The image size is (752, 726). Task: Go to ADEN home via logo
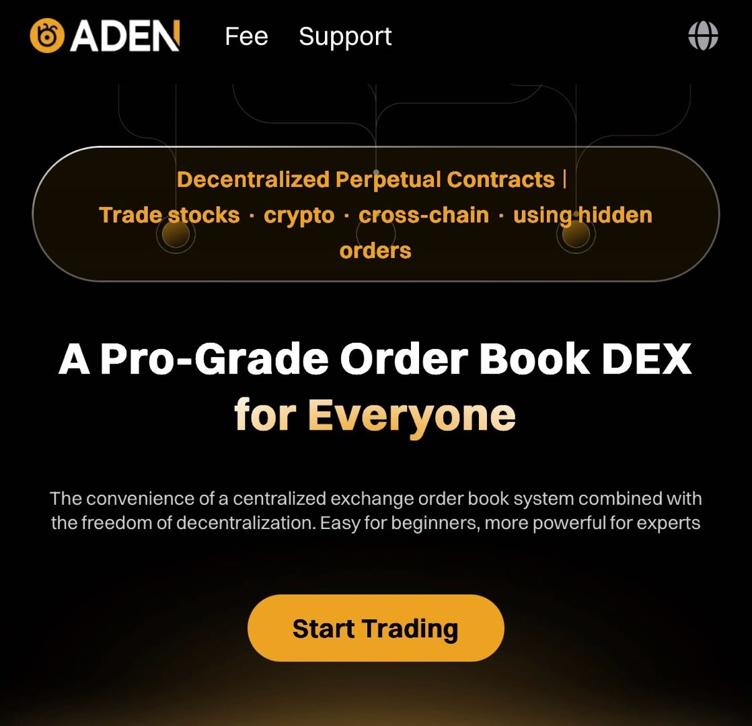105,37
